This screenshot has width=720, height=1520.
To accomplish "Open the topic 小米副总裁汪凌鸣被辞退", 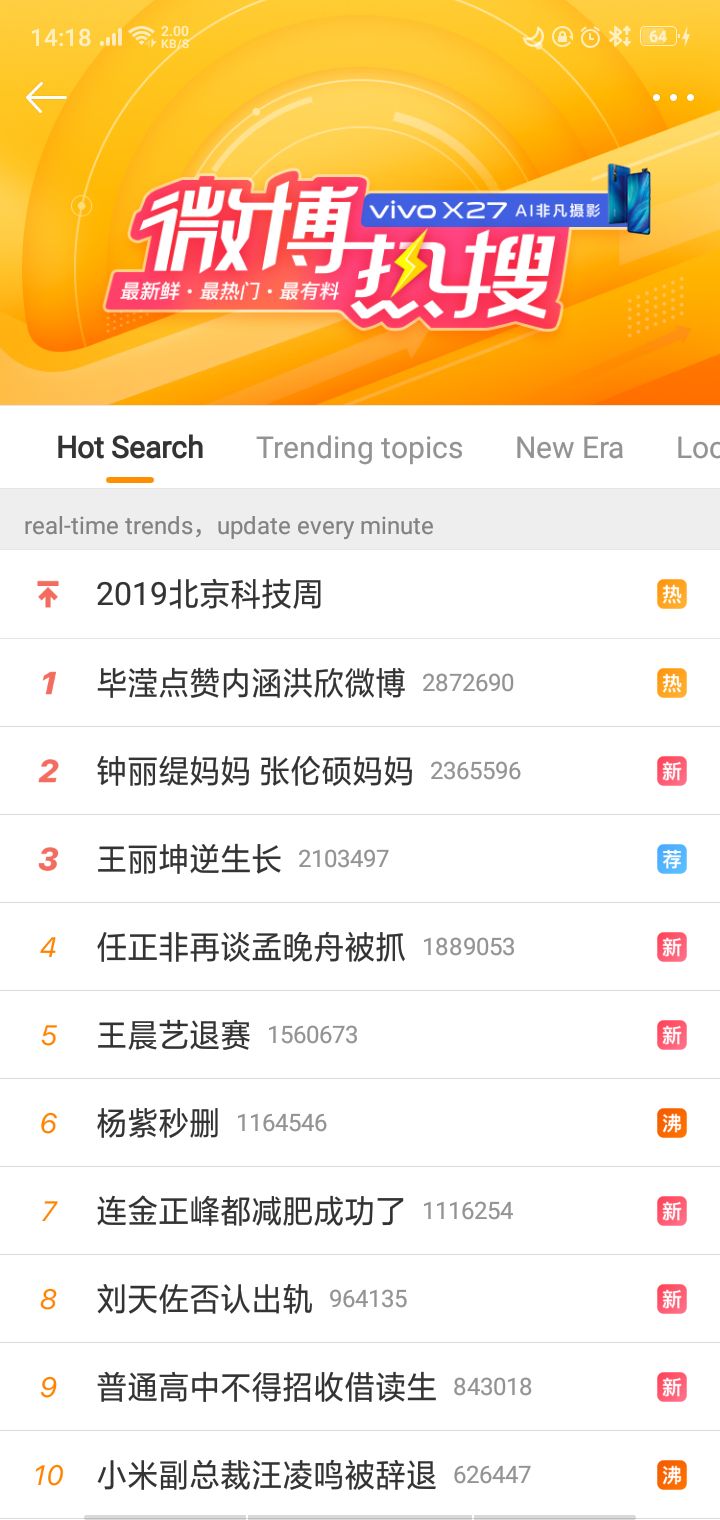I will pos(266,1475).
